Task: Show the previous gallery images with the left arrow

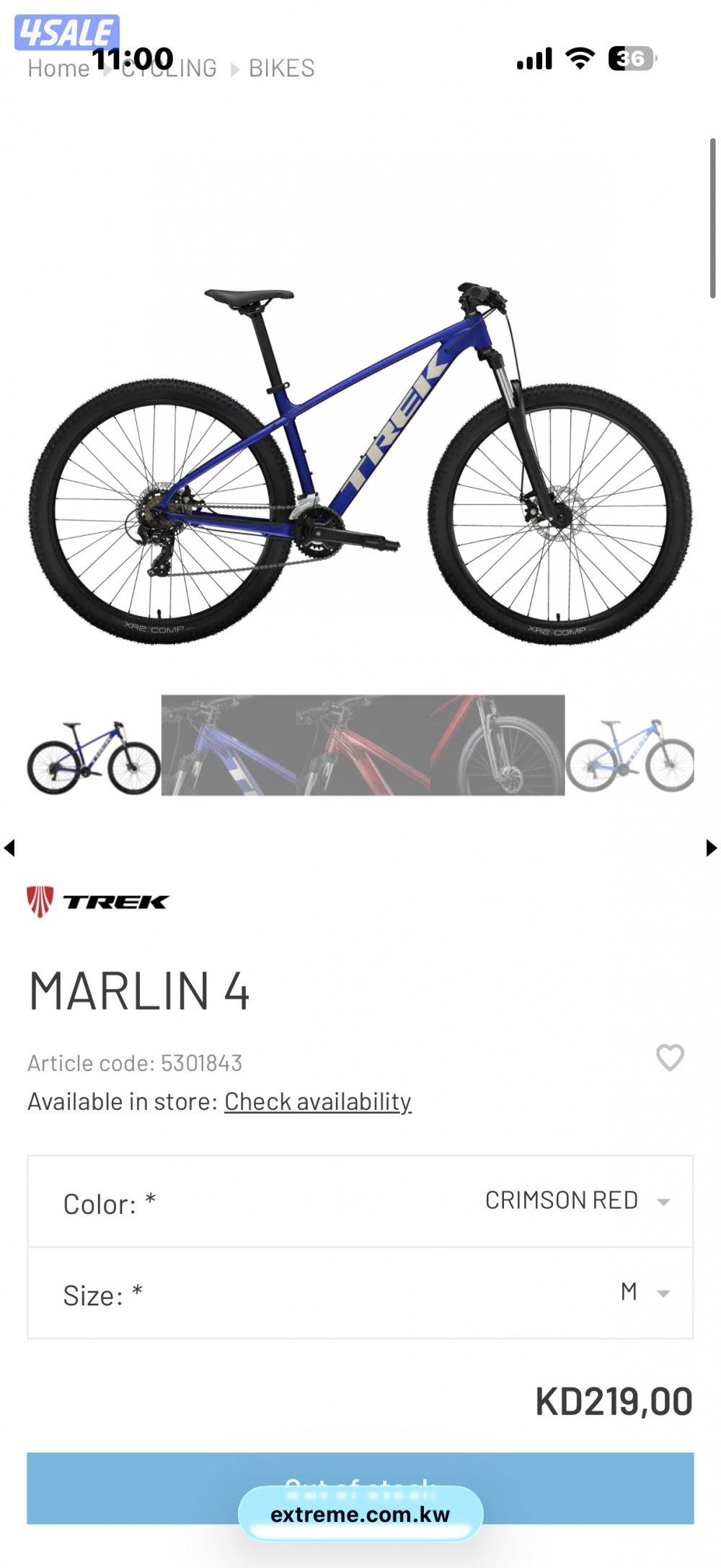Action: click(9, 847)
